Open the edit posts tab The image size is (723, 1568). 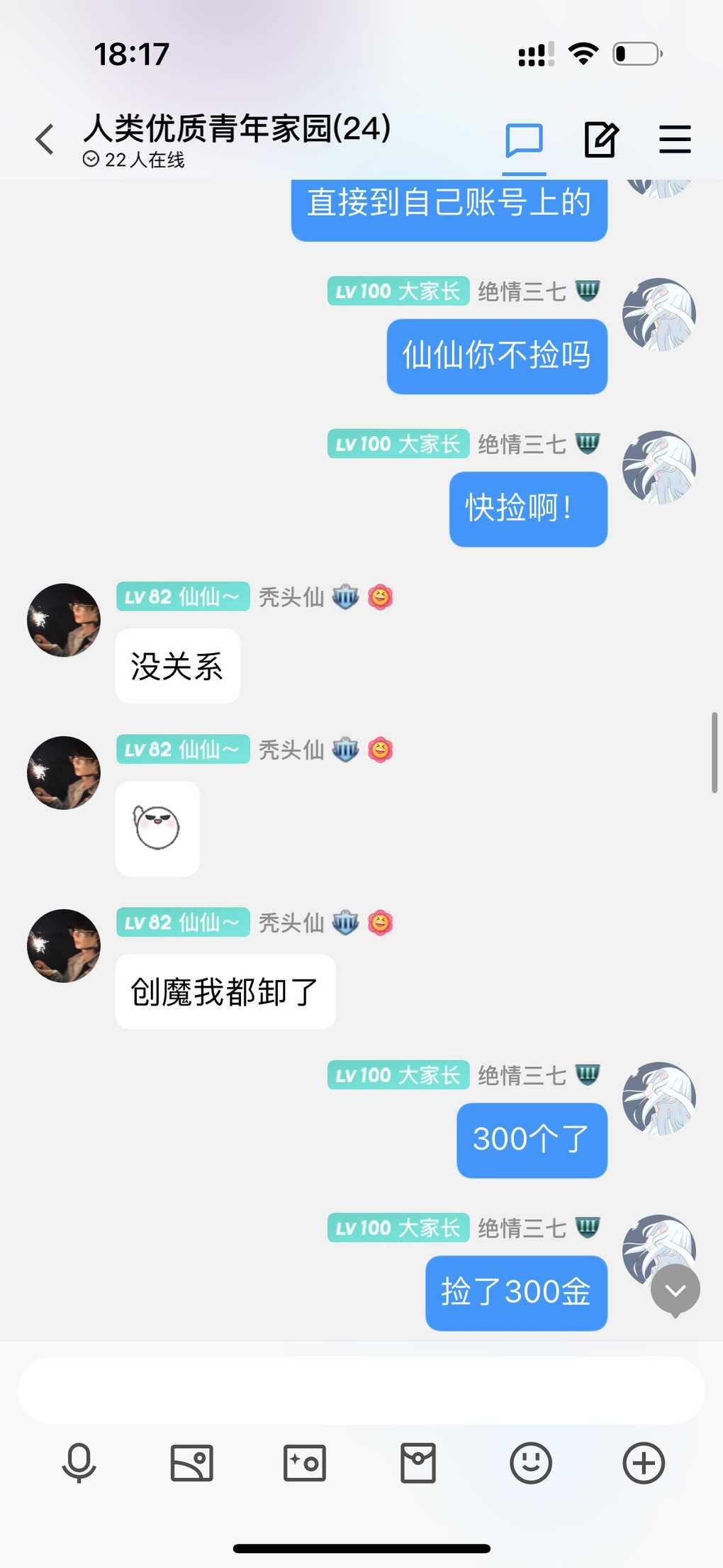point(600,140)
